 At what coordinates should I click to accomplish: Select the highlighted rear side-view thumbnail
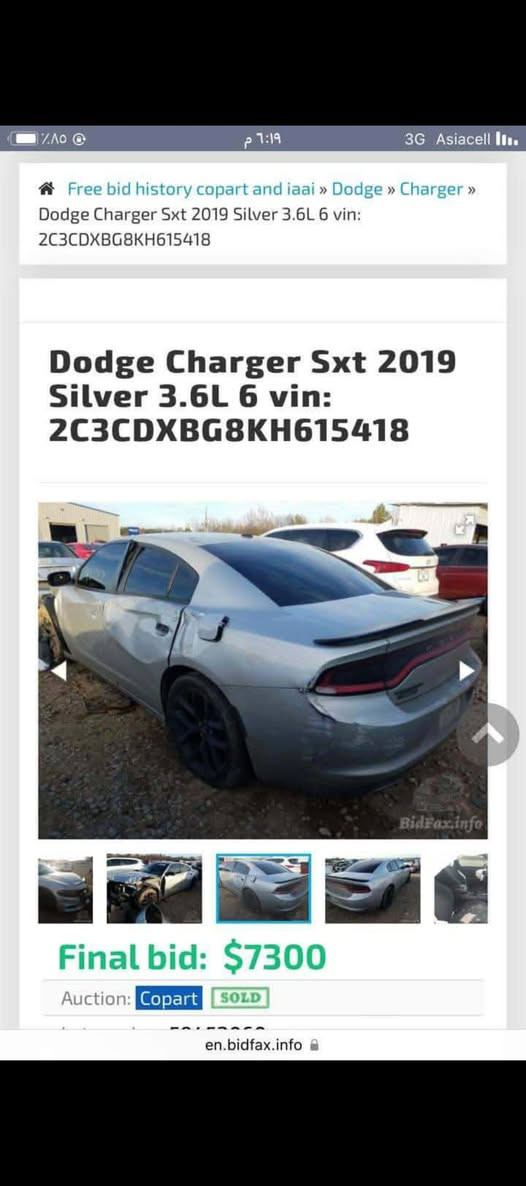(263, 889)
